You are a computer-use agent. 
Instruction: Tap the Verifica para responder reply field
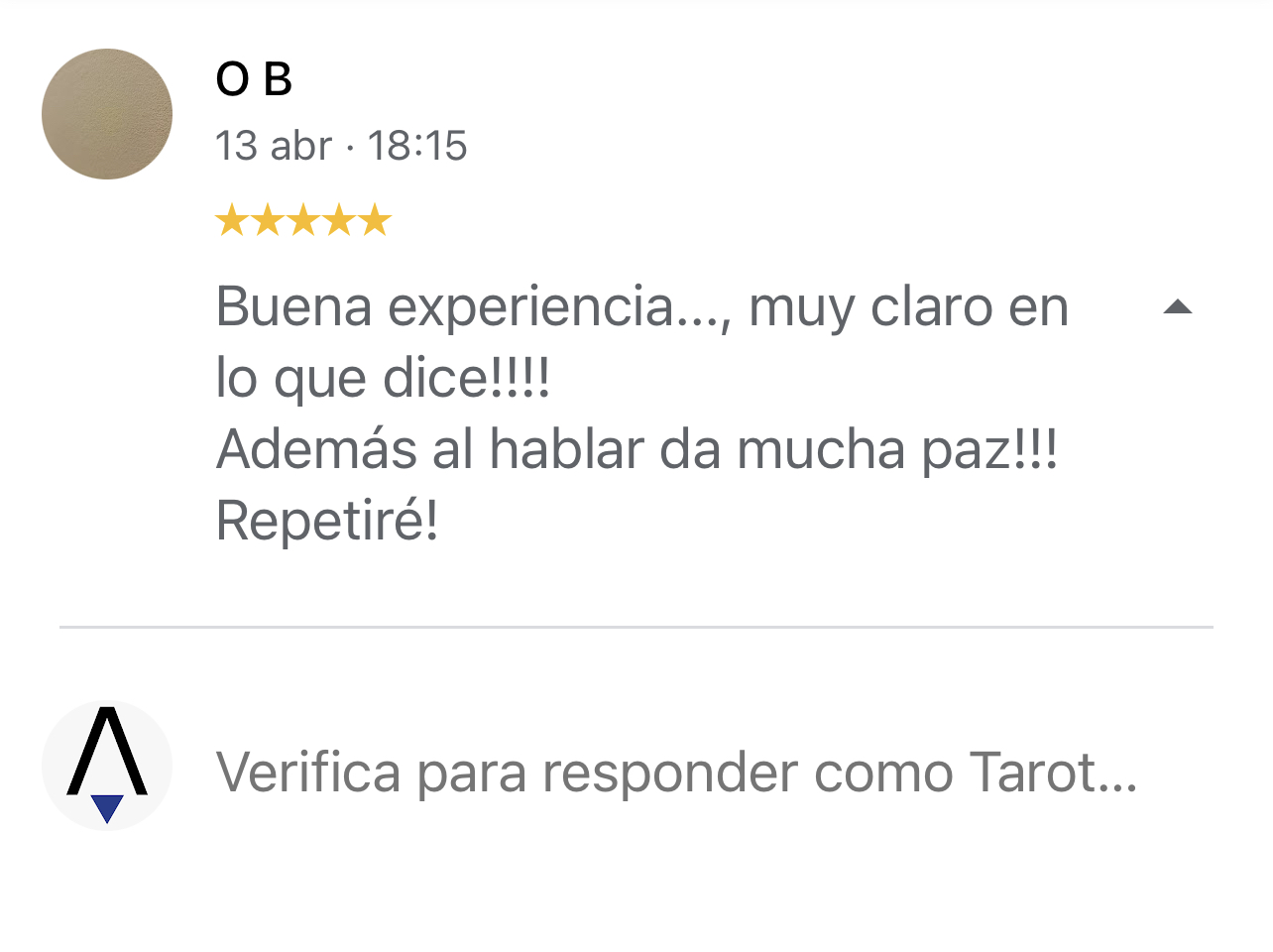[676, 772]
